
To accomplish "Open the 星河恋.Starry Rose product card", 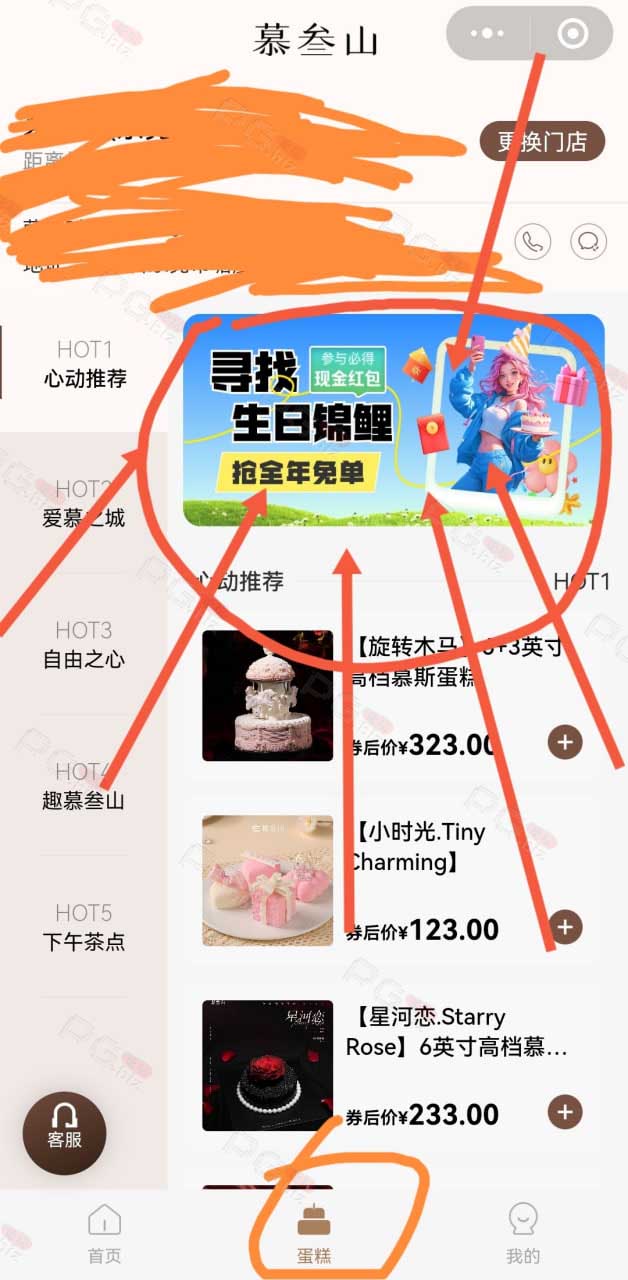I will 394,1065.
